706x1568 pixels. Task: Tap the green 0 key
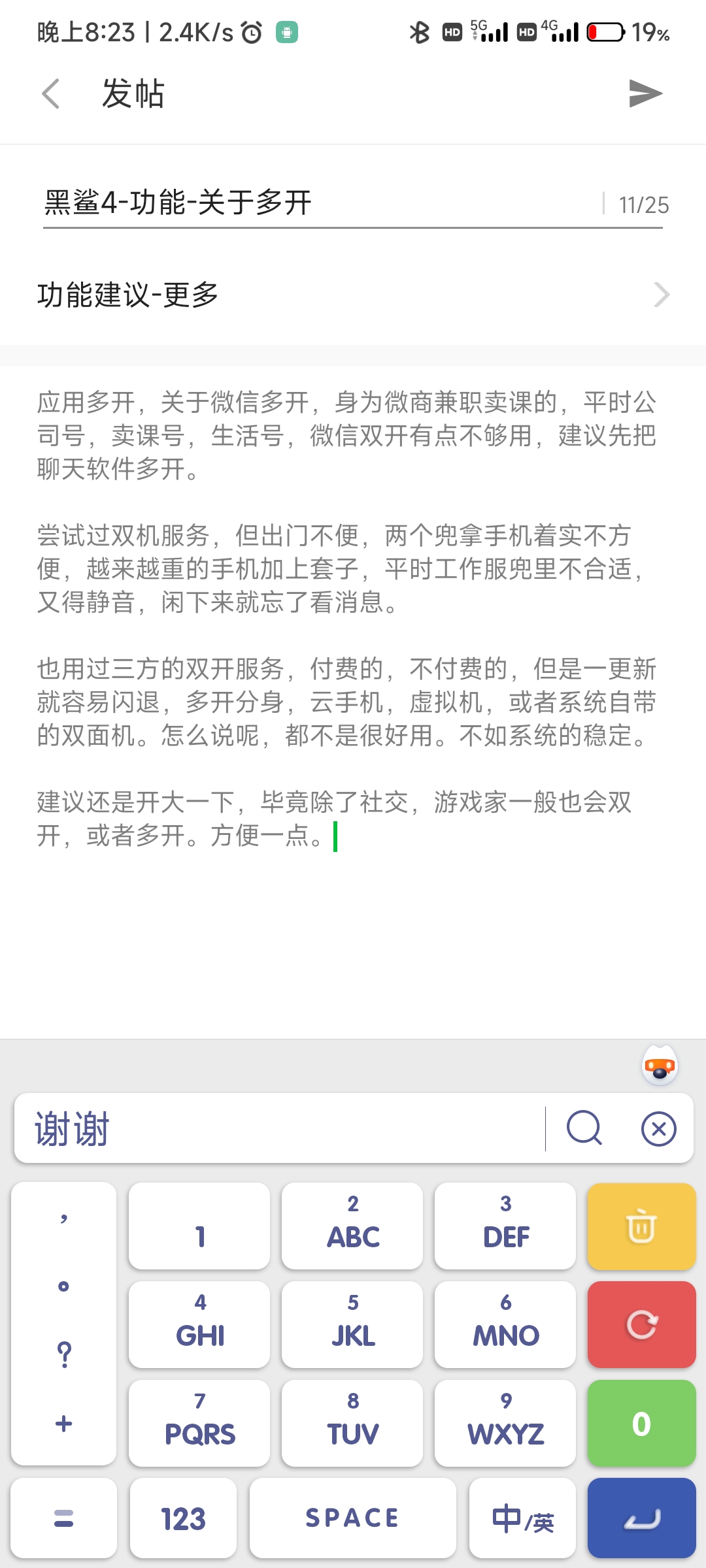click(x=641, y=1424)
